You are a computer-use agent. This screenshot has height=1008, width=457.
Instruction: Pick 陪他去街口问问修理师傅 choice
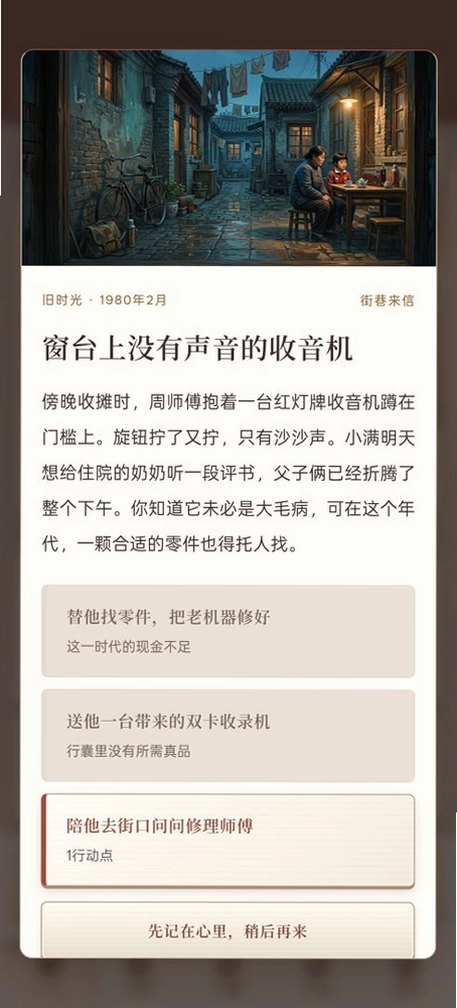(228, 841)
